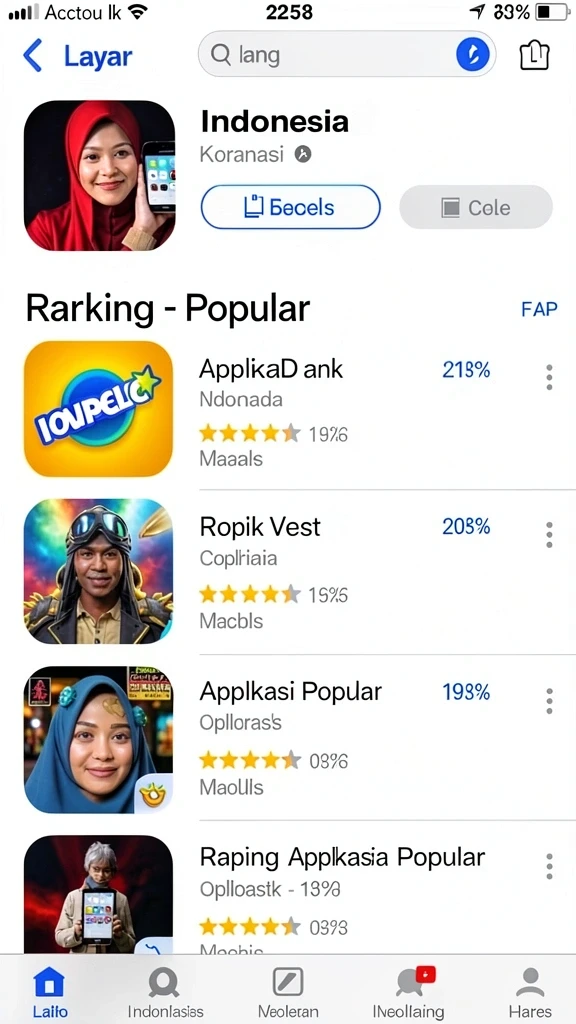Open the share icon in the top bar
This screenshot has height=1024, width=576.
coord(534,55)
